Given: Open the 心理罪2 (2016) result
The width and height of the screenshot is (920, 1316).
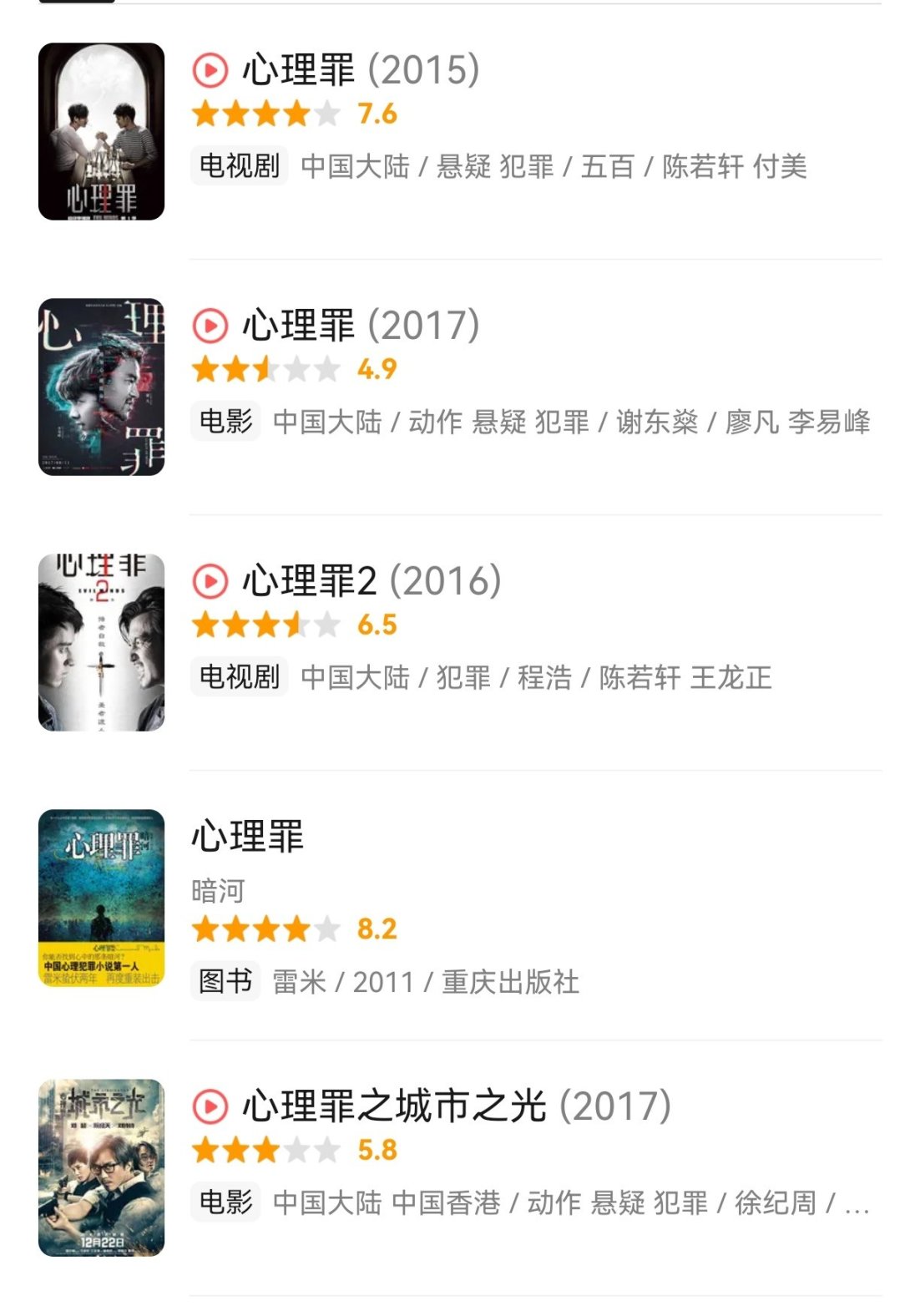Looking at the screenshot, I should point(372,581).
